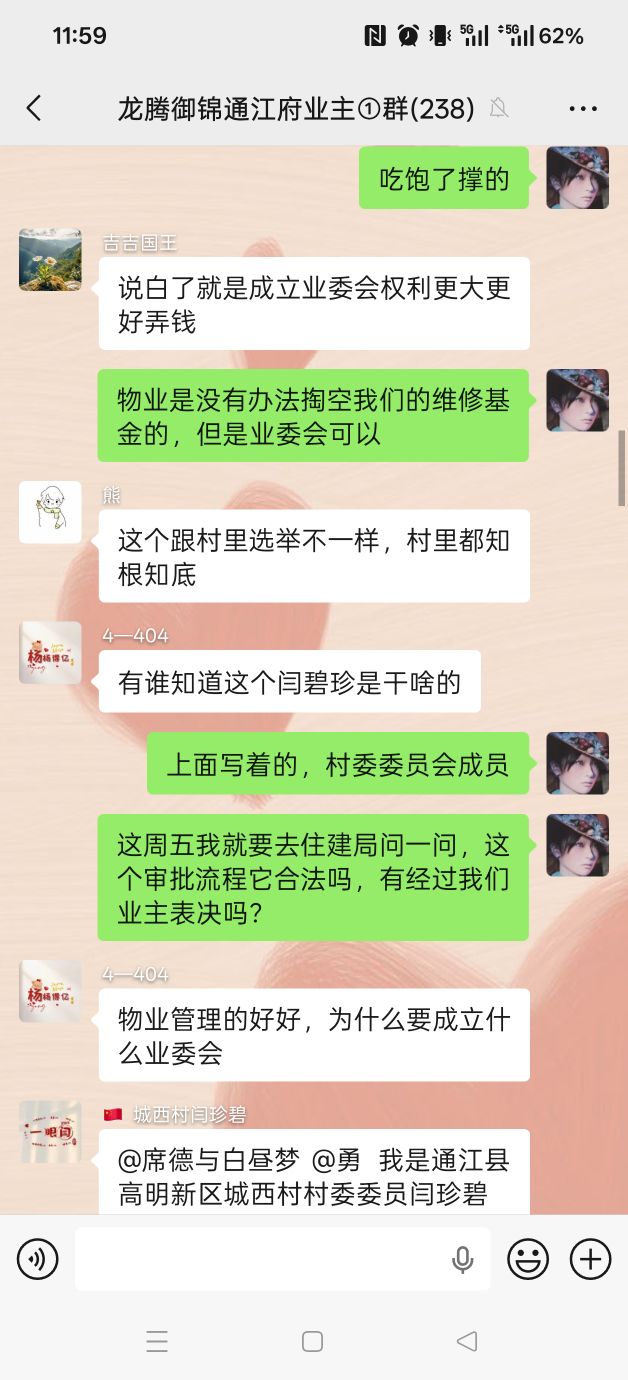Tap the system home button
The image size is (628, 1380).
[312, 1341]
